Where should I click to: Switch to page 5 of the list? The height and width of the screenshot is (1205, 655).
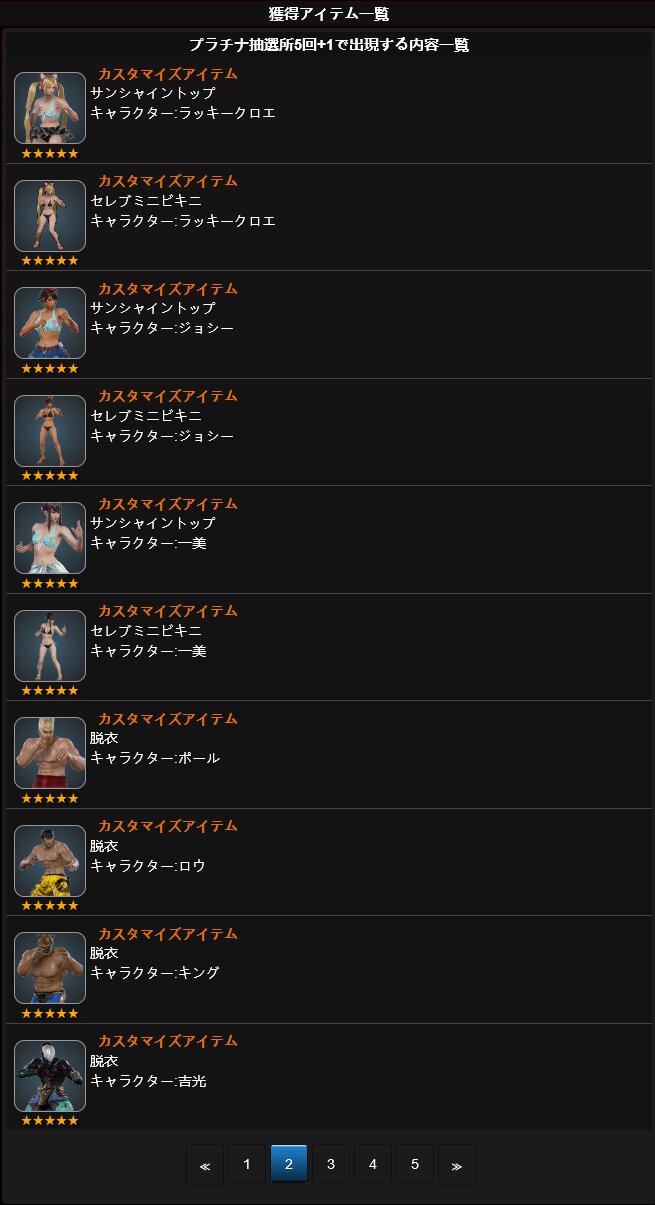click(415, 1165)
